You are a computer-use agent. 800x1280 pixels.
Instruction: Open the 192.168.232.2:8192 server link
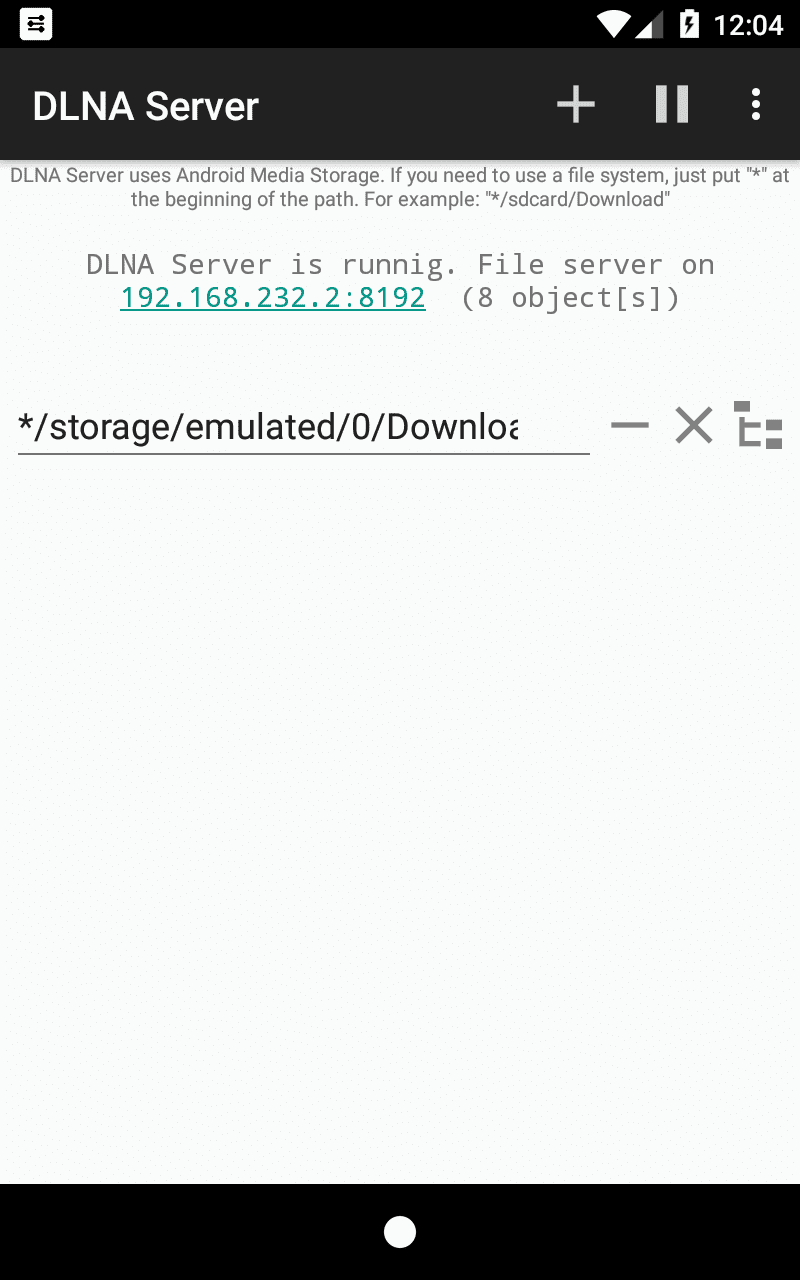pos(273,297)
